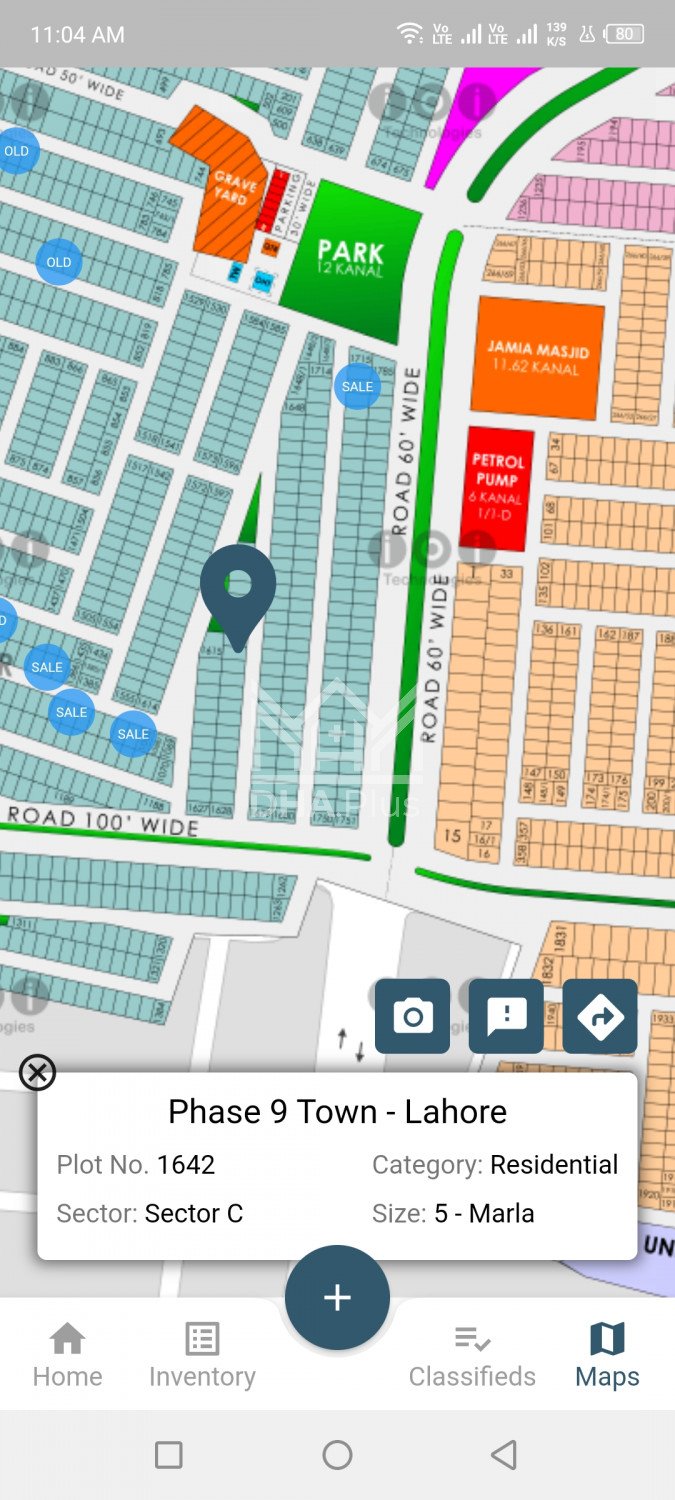Viewport: 675px width, 1500px height.
Task: Return to the phone's home screen
Action: pos(337,1454)
